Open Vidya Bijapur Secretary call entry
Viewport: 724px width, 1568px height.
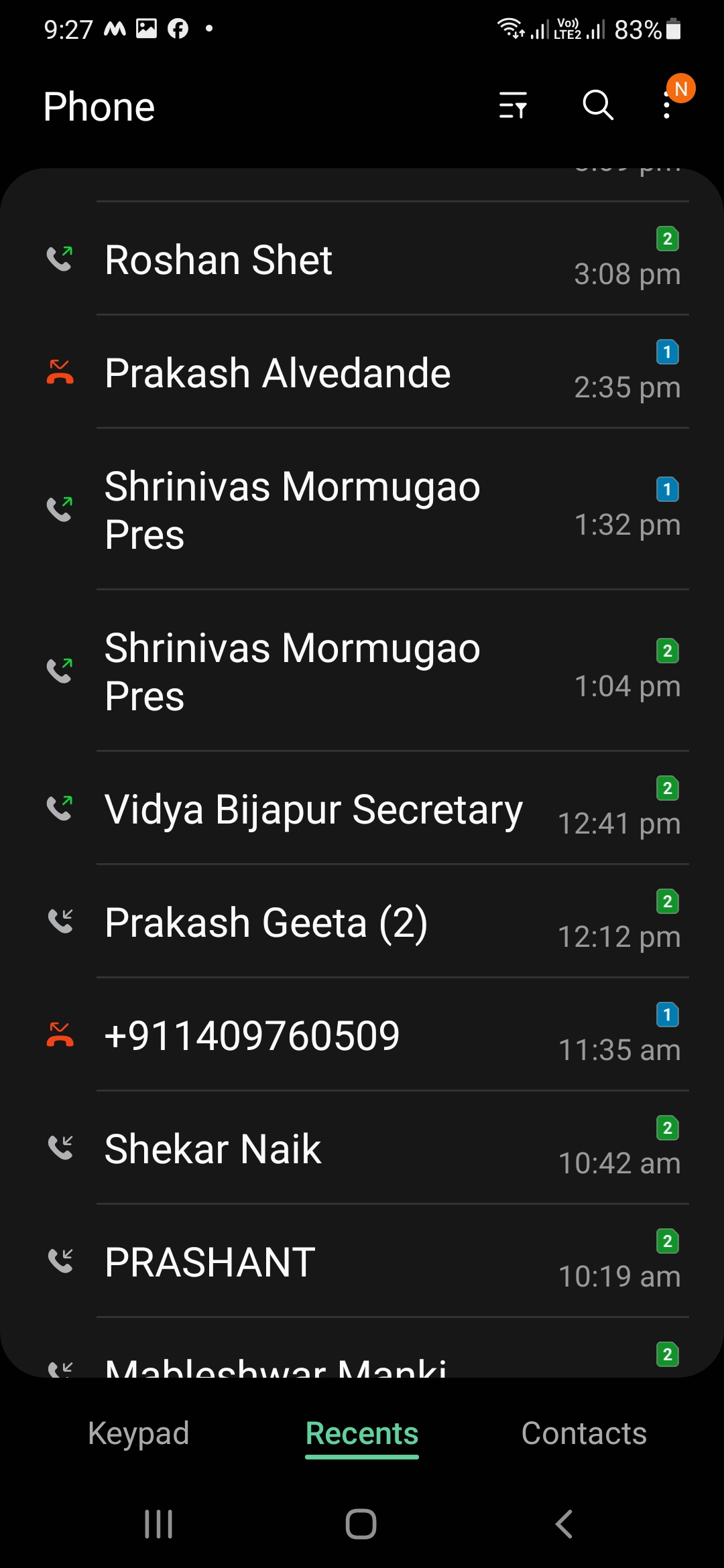362,809
